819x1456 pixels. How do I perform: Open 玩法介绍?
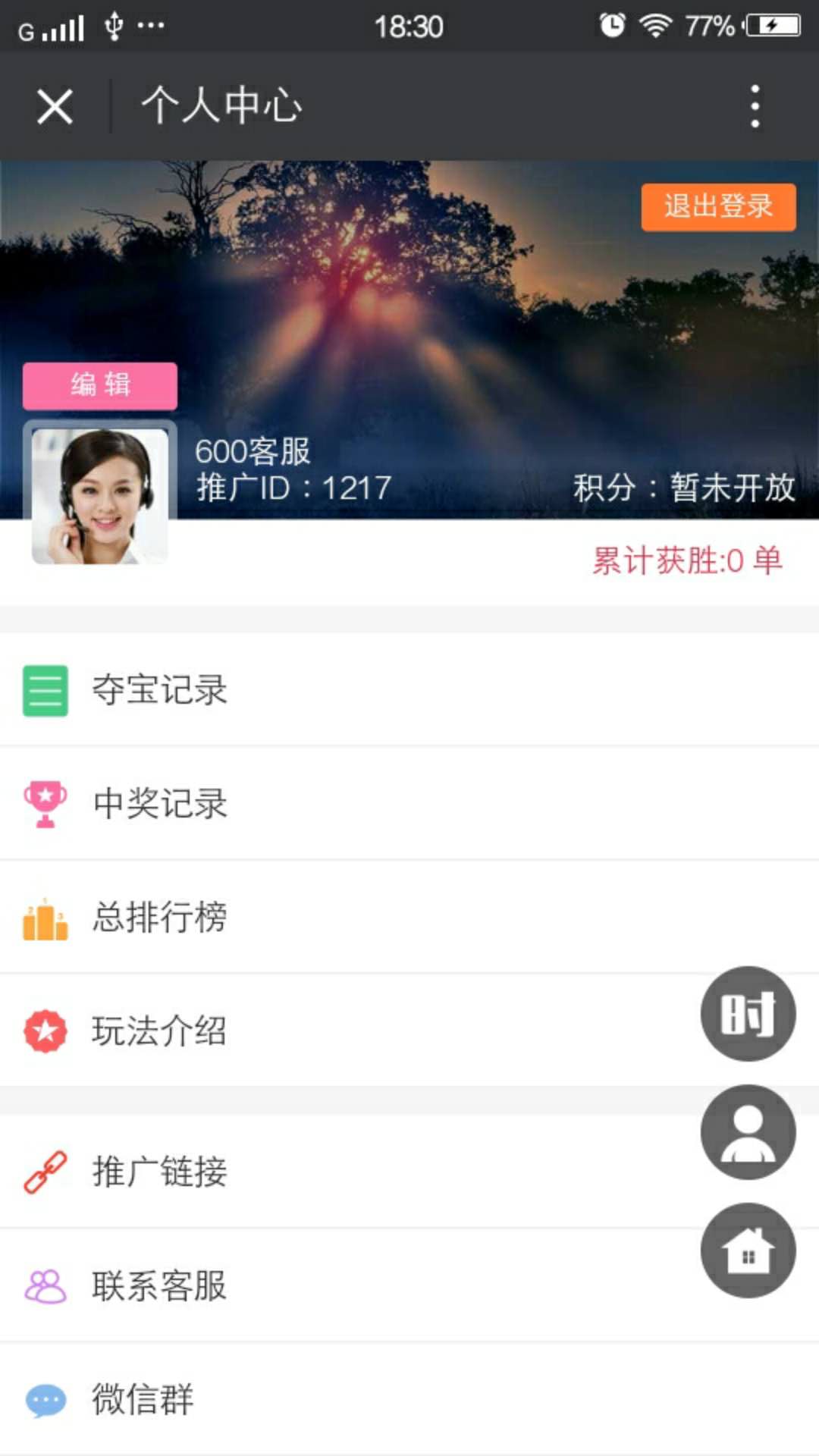pyautogui.click(x=159, y=1031)
